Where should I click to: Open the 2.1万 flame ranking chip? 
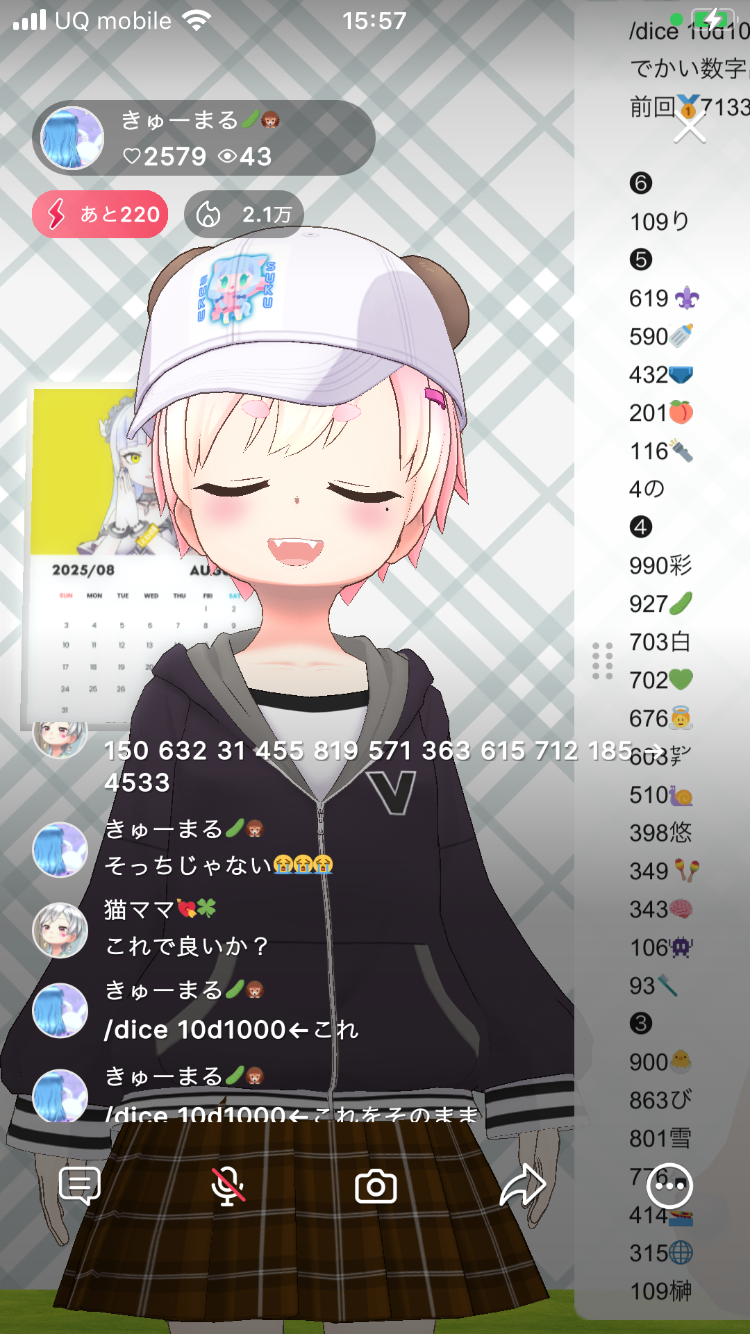(244, 215)
